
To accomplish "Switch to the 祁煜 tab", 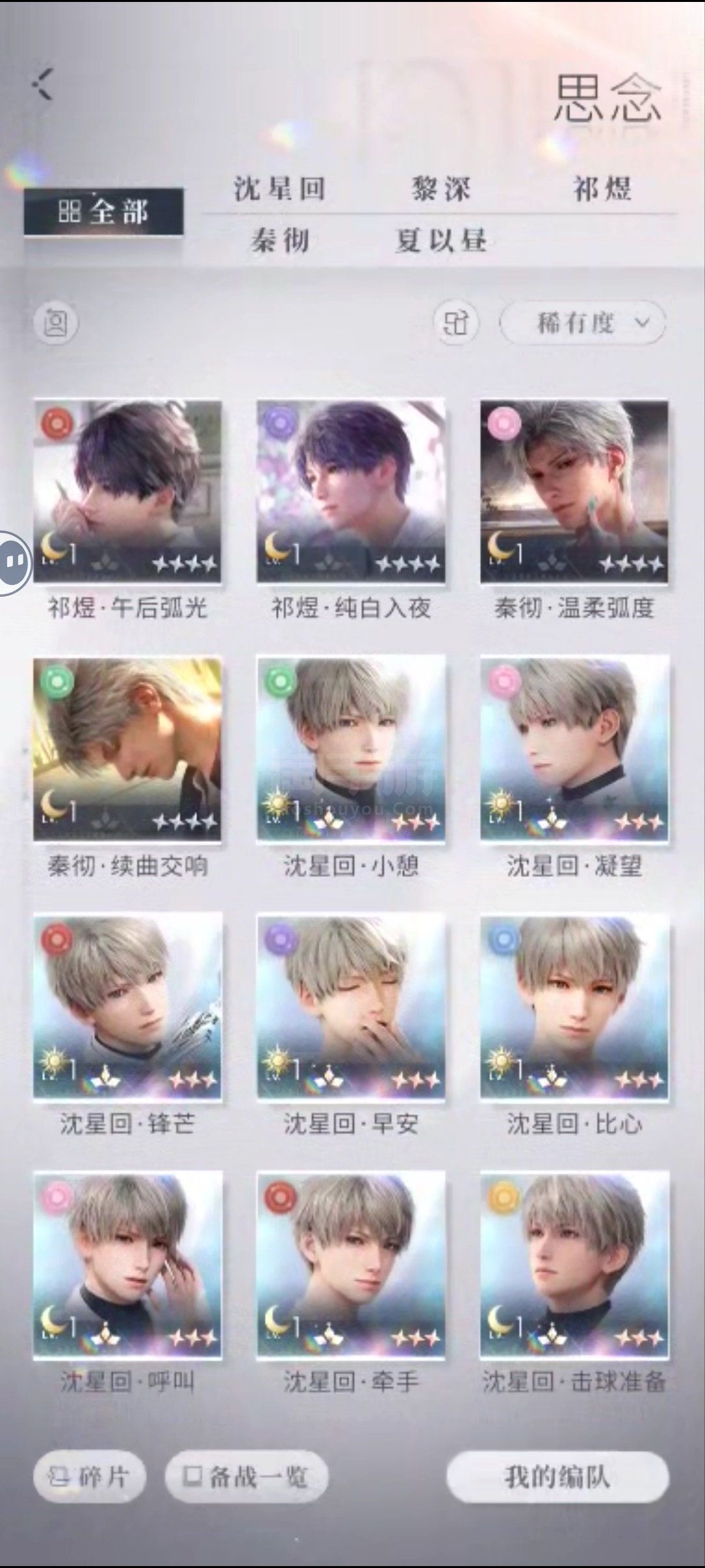I will tap(602, 189).
